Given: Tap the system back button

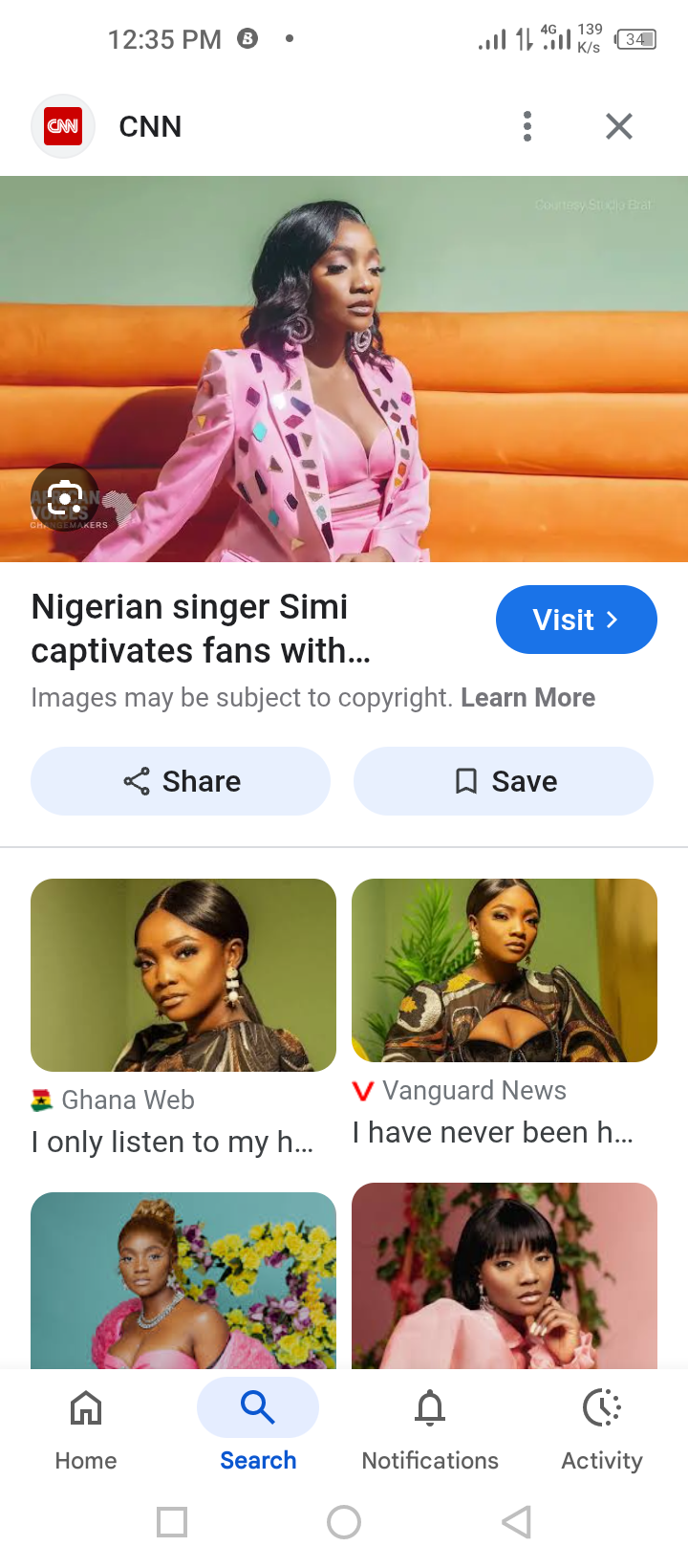Looking at the screenshot, I should click(x=516, y=1521).
